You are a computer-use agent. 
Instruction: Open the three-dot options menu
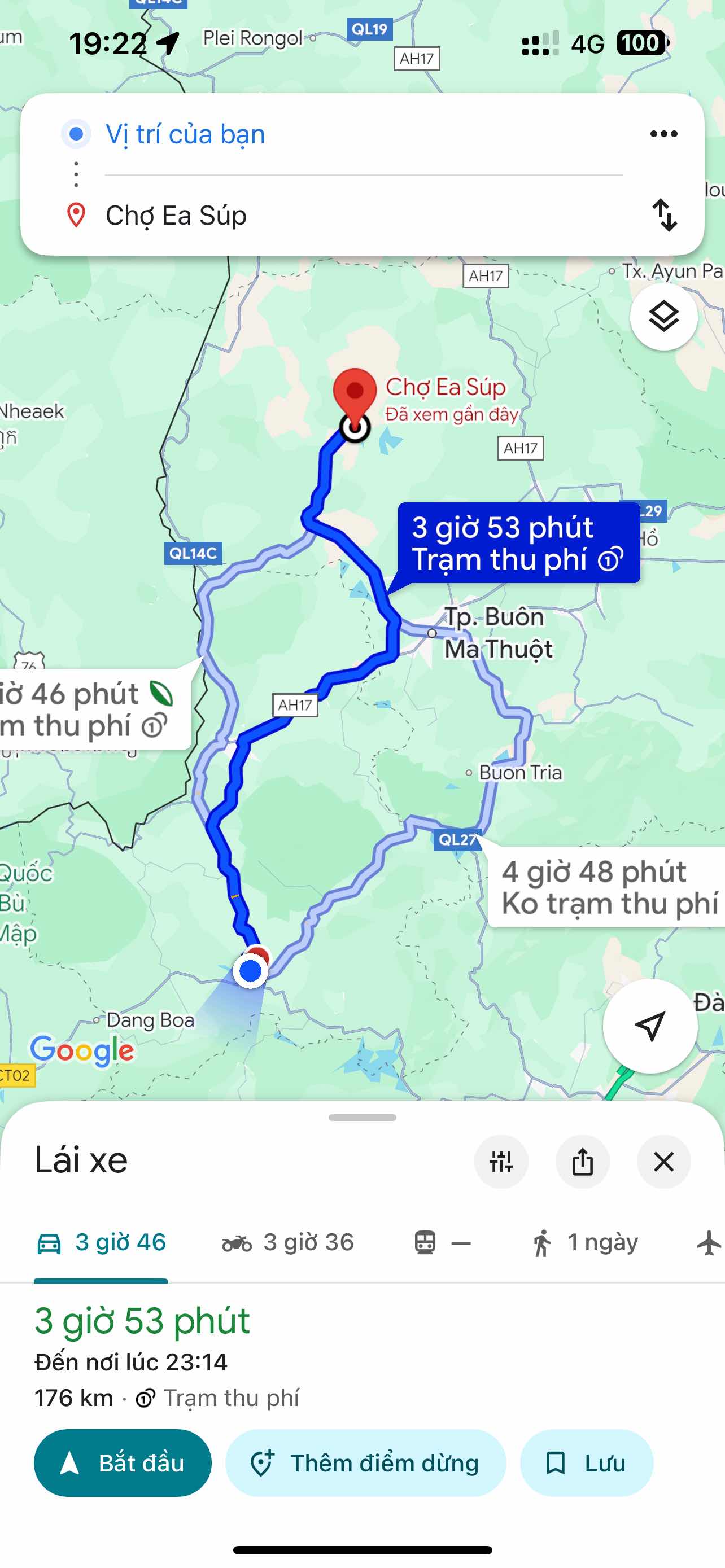663,134
